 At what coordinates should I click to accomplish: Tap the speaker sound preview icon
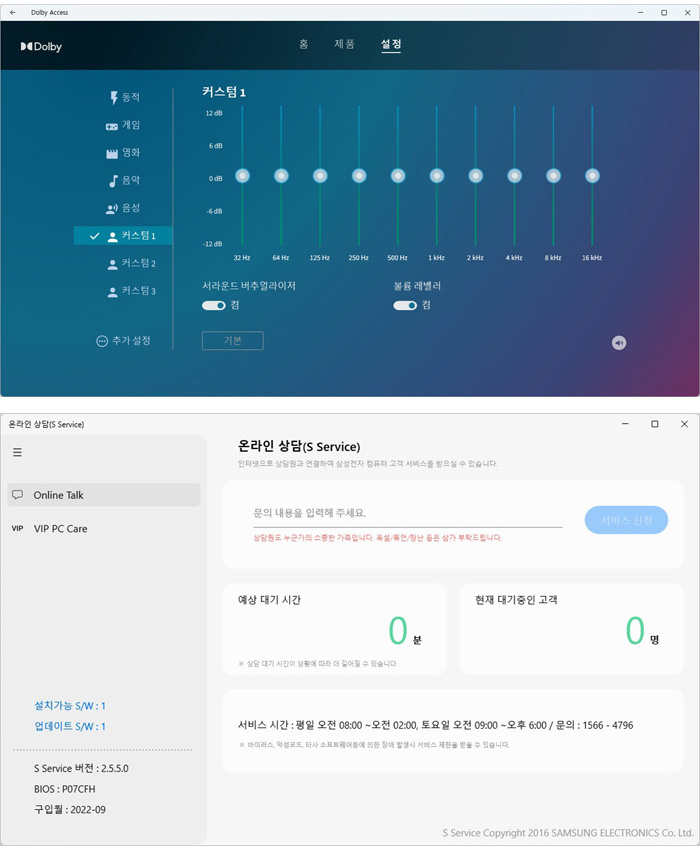pos(619,343)
